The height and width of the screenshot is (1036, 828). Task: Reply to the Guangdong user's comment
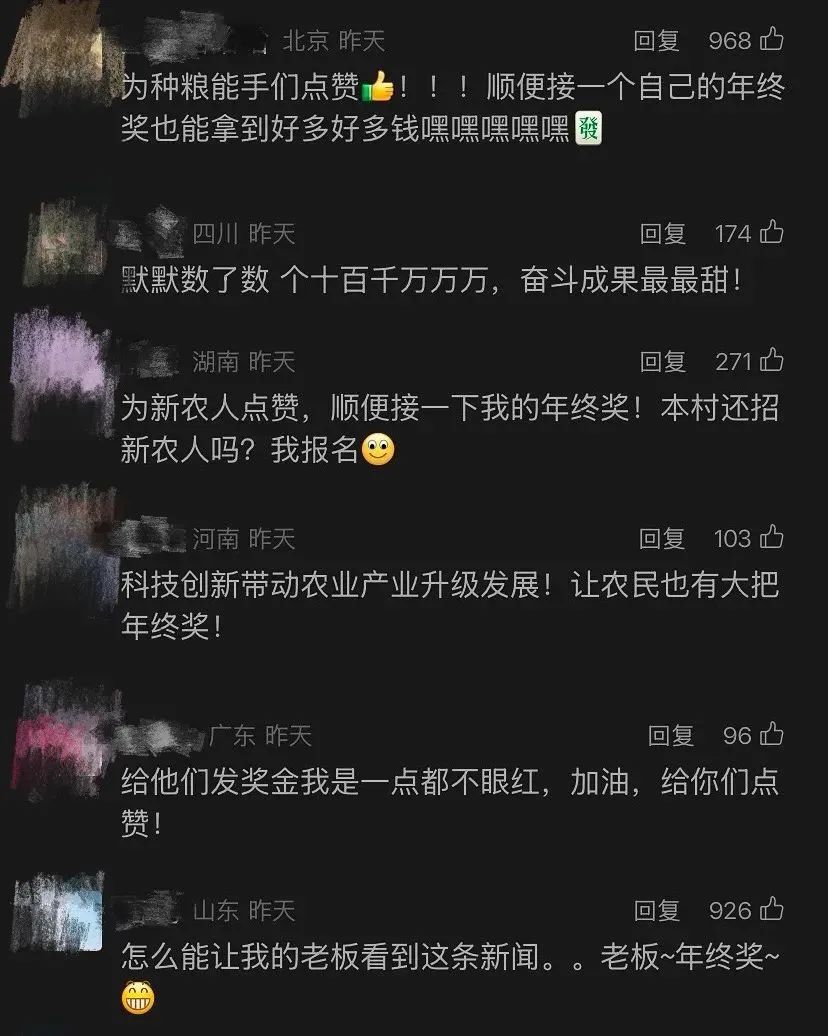point(671,736)
